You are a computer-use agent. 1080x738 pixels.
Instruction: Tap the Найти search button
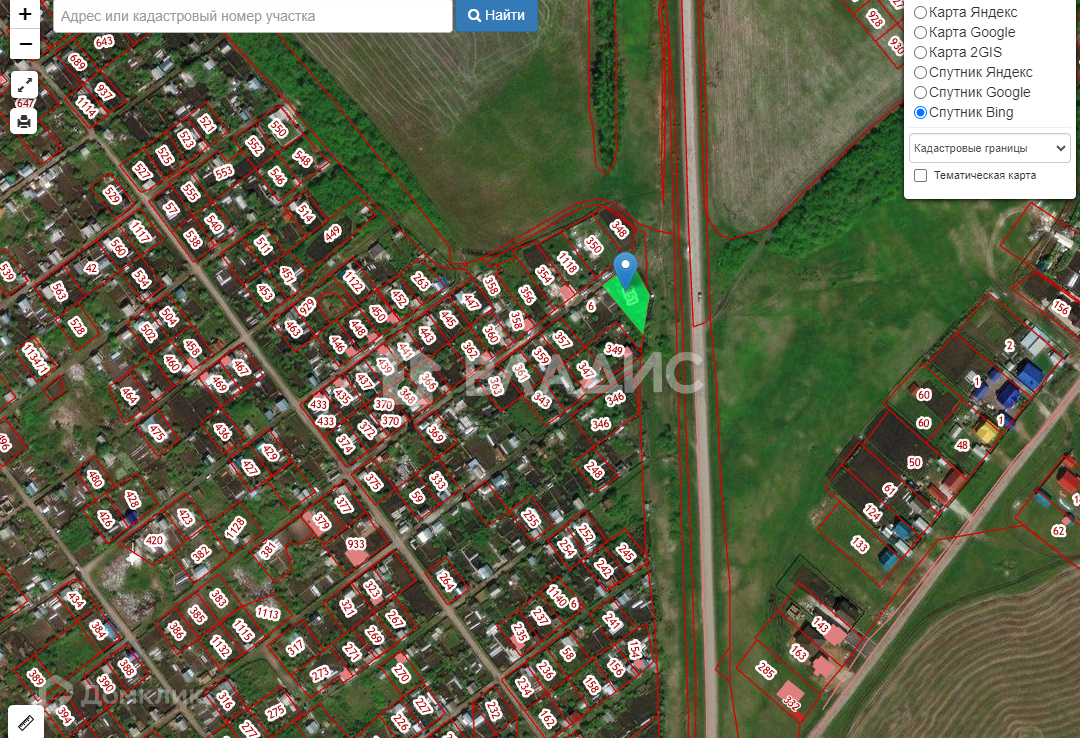coord(496,16)
